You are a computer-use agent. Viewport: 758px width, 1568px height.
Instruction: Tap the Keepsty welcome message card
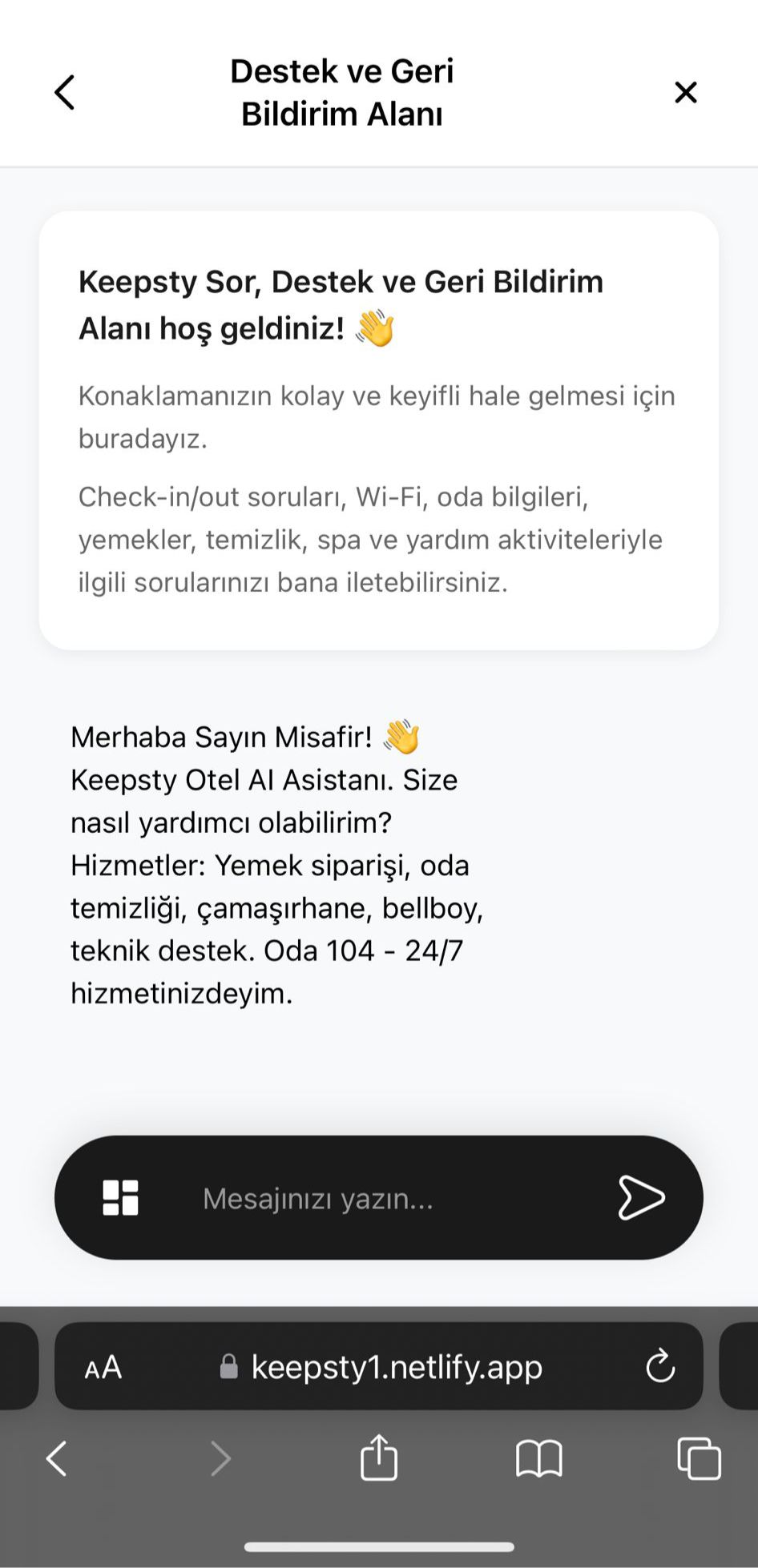point(379,430)
